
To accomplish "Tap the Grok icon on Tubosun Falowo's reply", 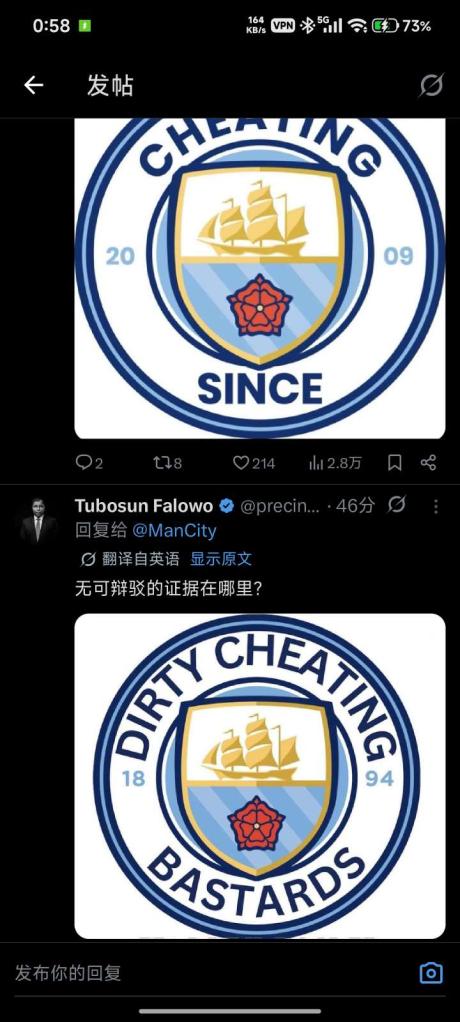I will pos(396,505).
